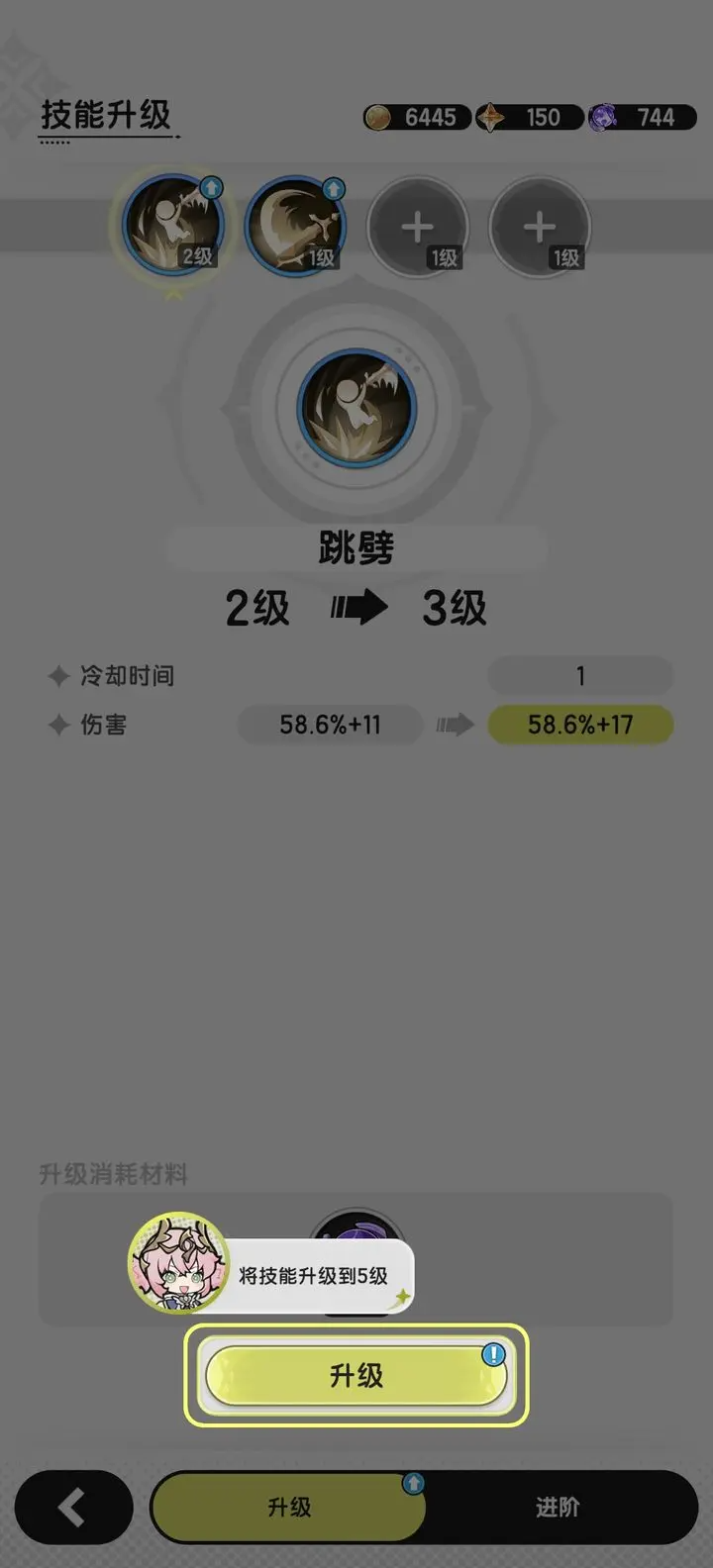Select the 跳劈 skill icon at level 2
This screenshot has width=713, height=1568.
pos(173,226)
